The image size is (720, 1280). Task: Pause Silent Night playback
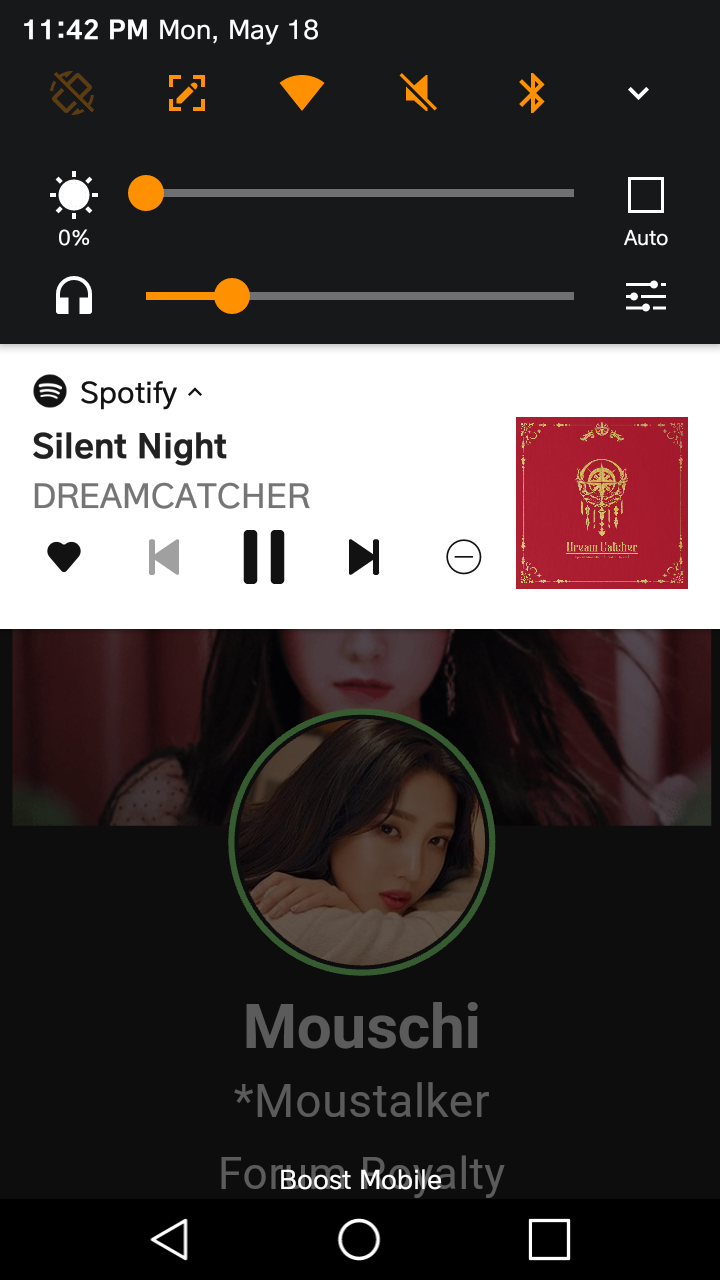264,557
